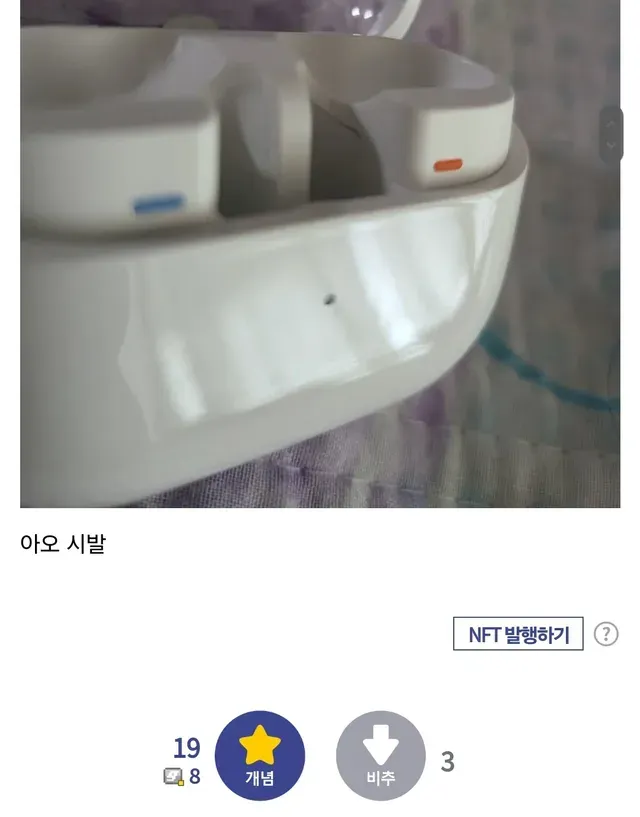Open the earbuds case photo

click(320, 254)
